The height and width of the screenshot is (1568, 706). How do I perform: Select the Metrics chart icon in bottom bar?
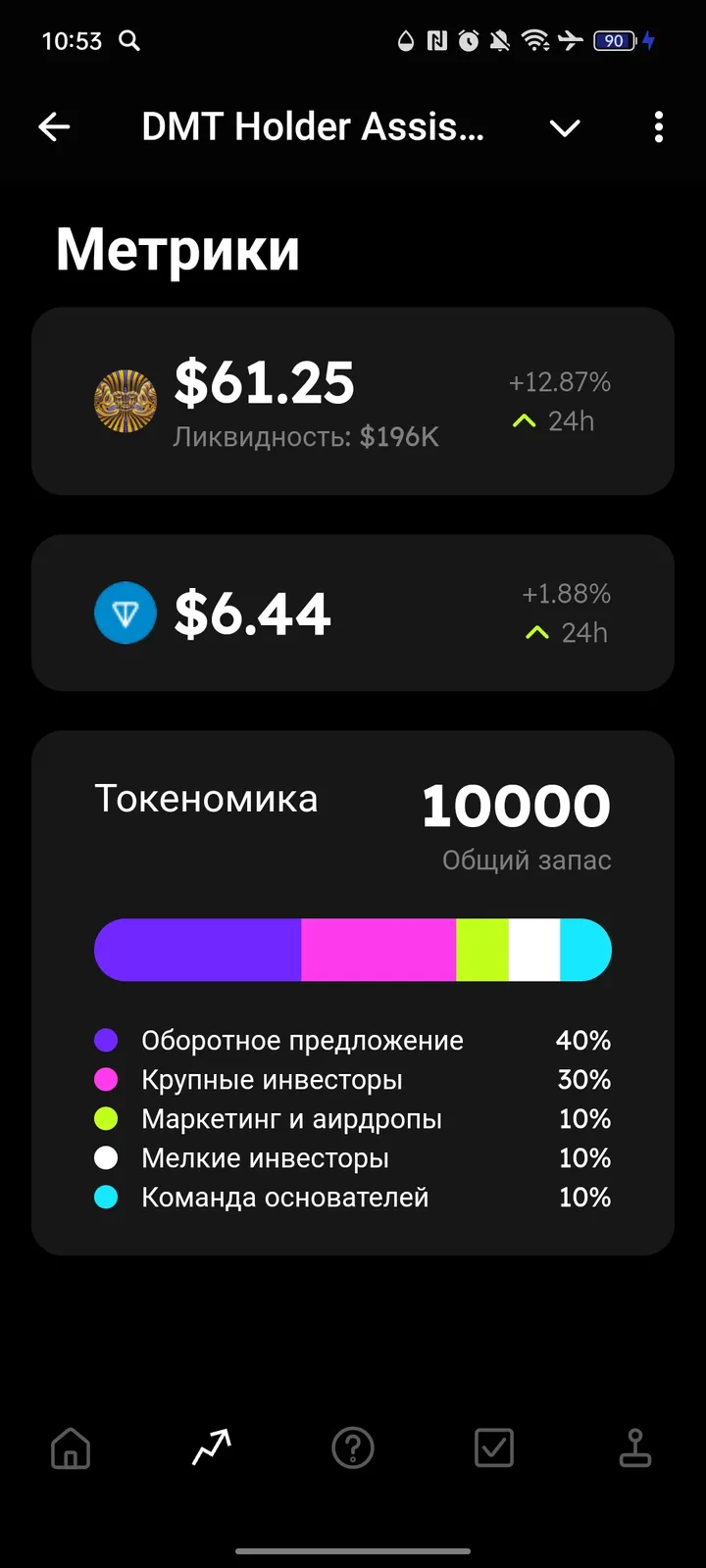tap(211, 1447)
